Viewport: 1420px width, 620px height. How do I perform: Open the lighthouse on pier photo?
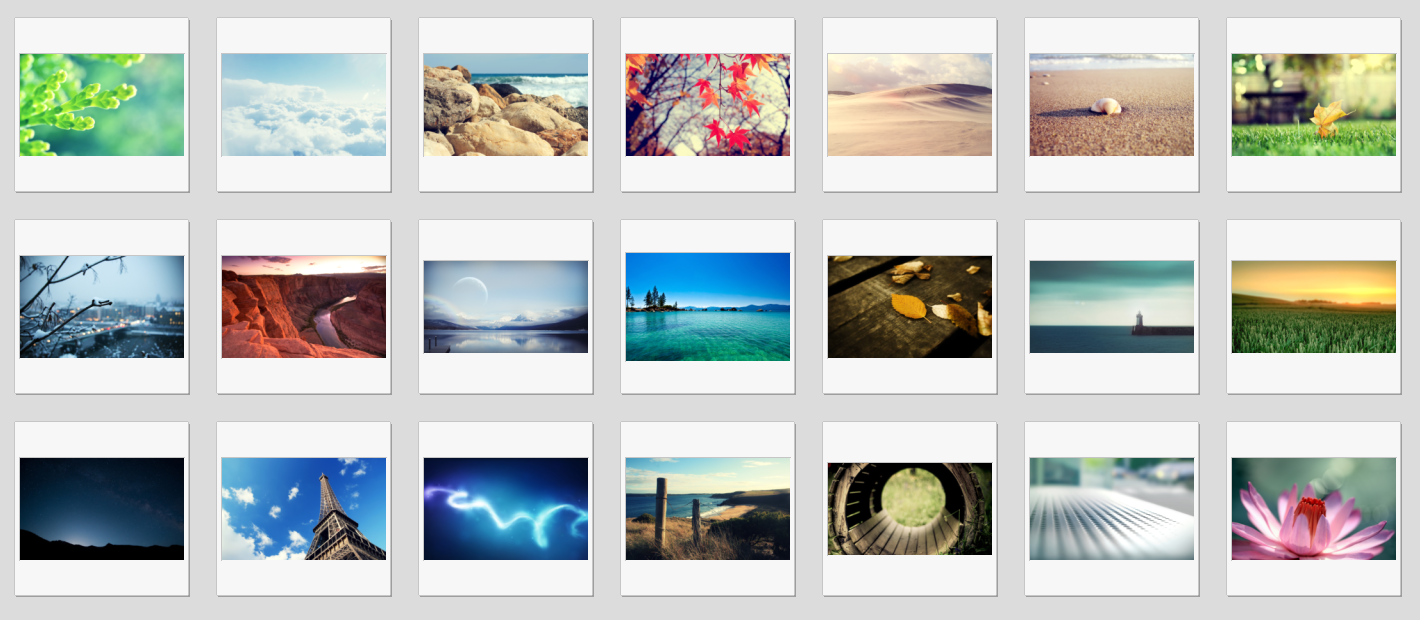[x=1112, y=307]
